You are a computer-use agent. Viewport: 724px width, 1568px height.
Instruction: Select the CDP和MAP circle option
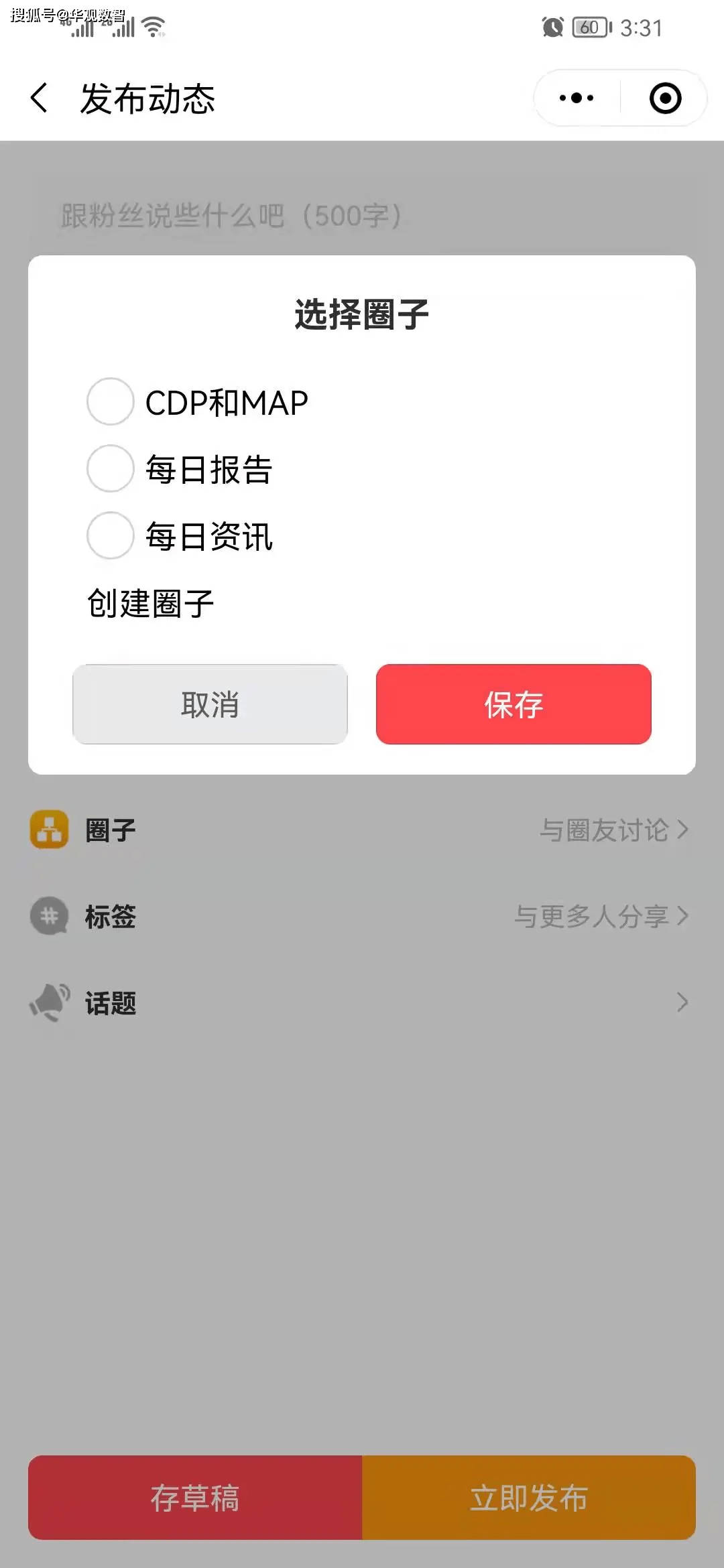coord(111,402)
